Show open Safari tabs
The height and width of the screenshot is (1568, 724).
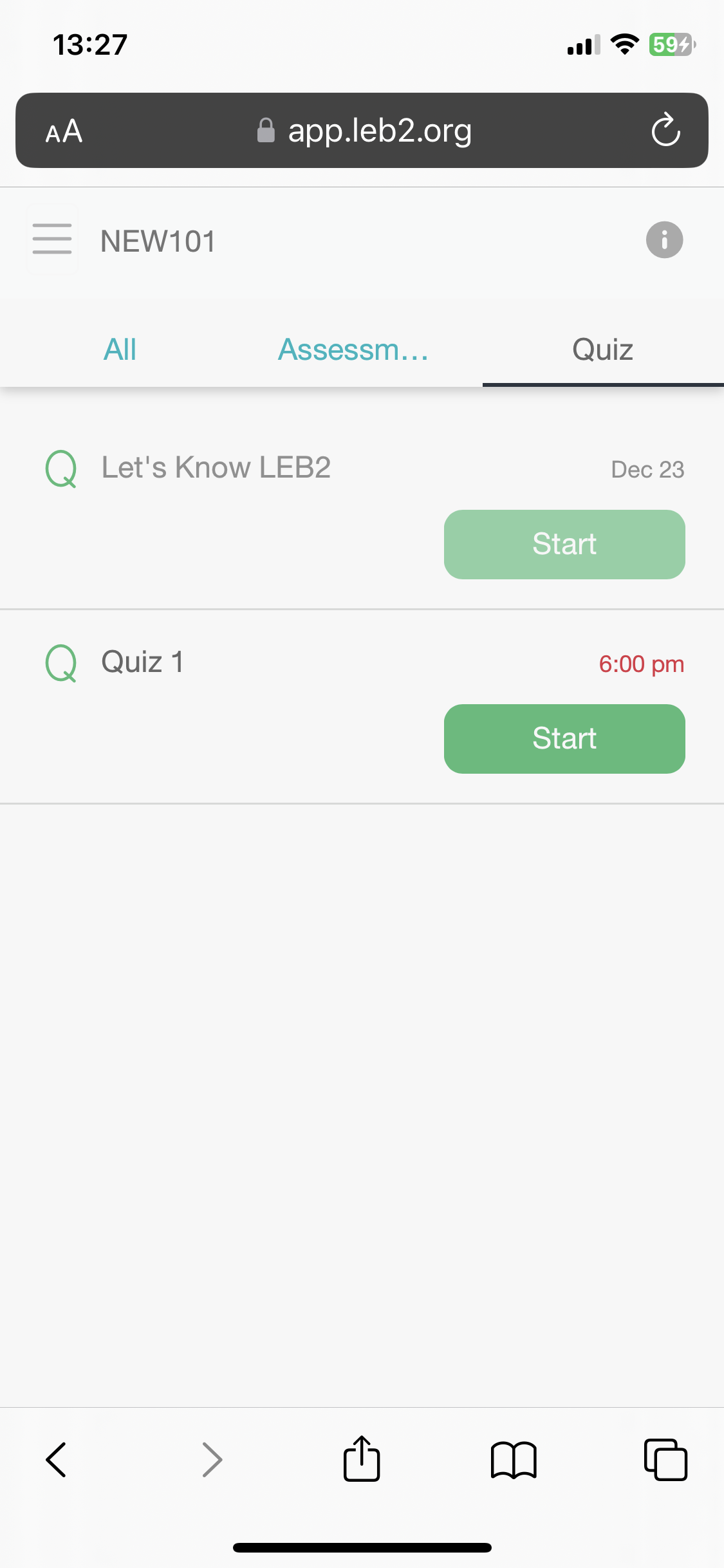[666, 1460]
